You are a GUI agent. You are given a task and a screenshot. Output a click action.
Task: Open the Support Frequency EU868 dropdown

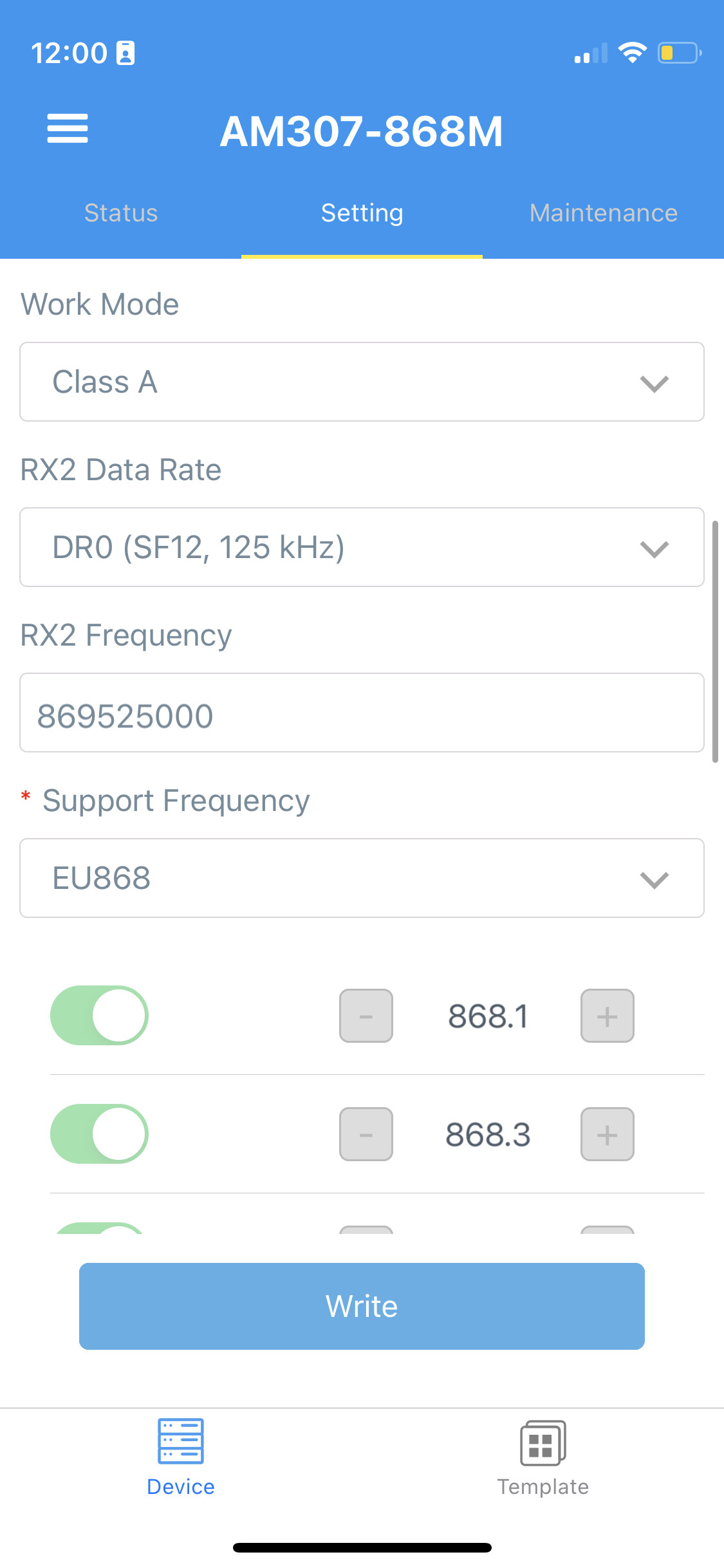point(362,878)
